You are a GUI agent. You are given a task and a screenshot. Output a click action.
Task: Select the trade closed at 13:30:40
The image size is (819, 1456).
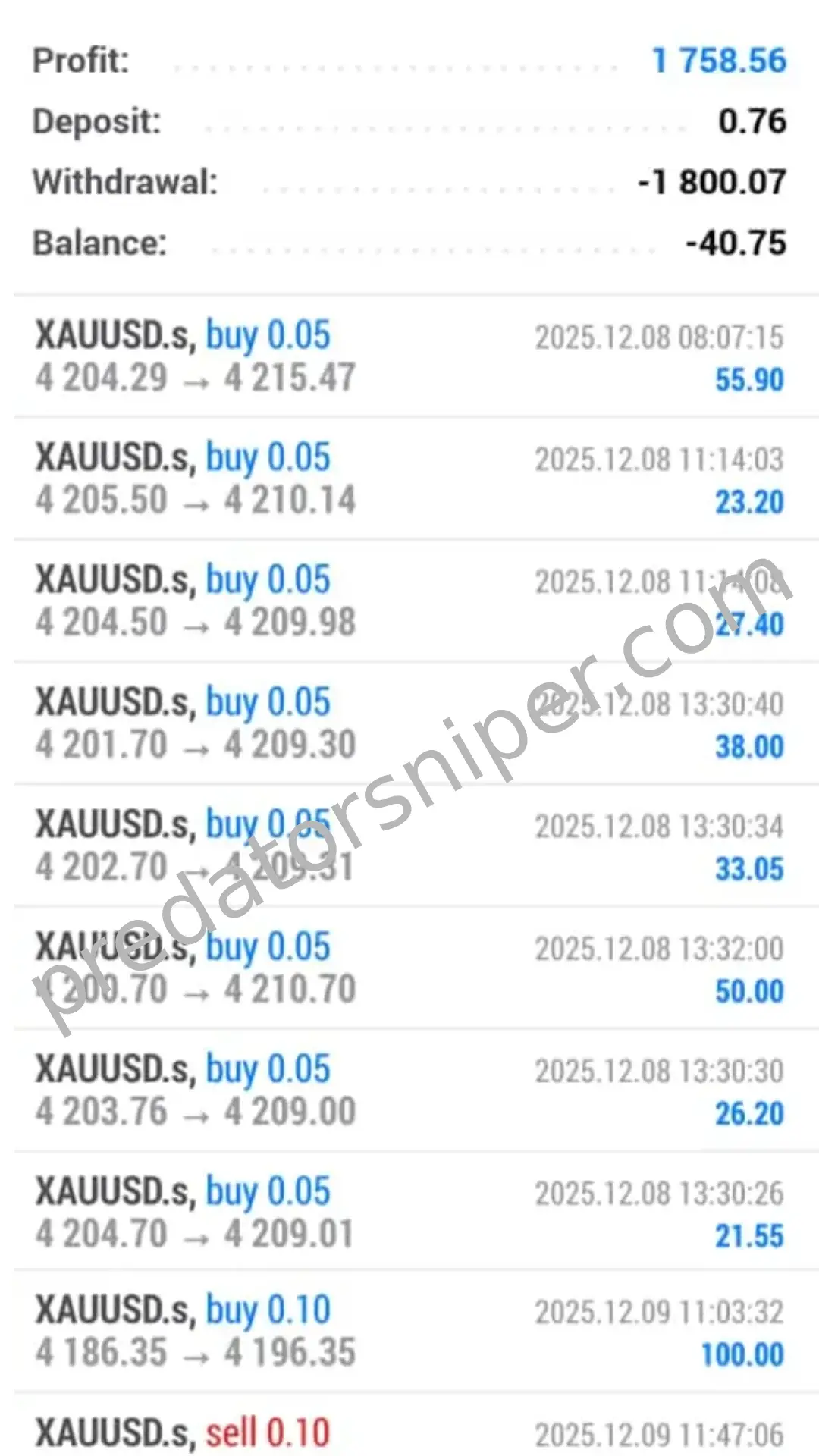tap(409, 723)
